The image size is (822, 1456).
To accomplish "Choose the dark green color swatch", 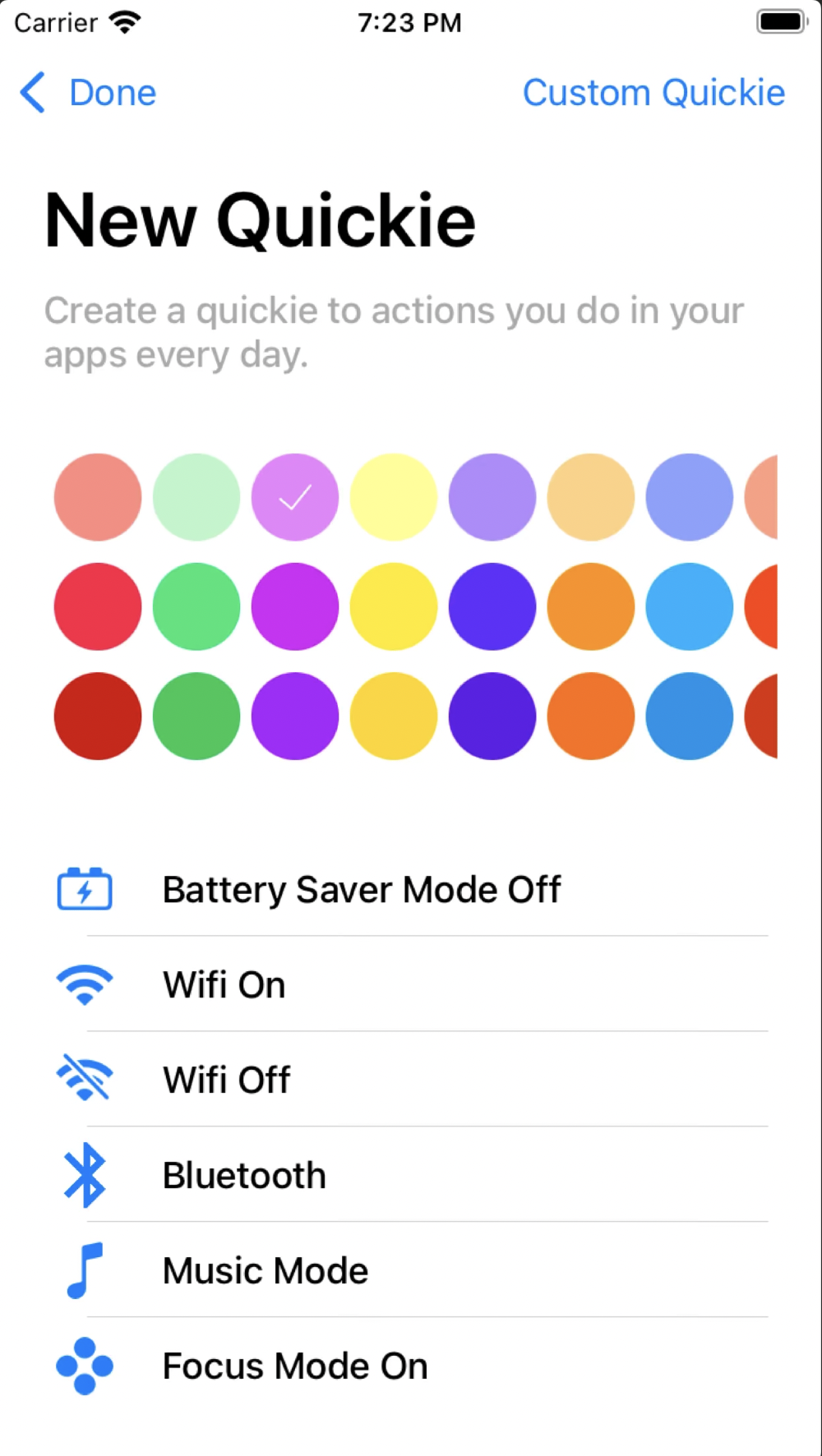I will 196,716.
